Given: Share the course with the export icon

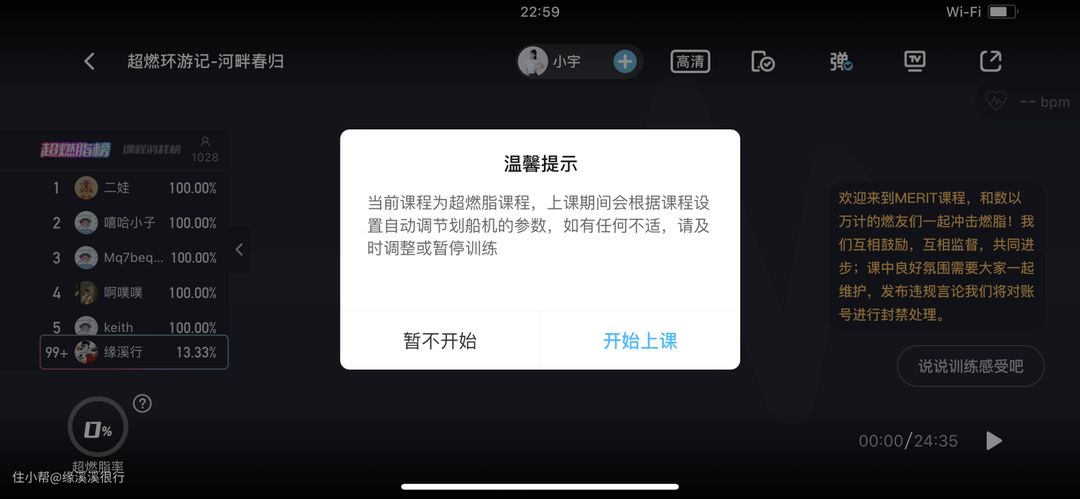Looking at the screenshot, I should pyautogui.click(x=990, y=62).
